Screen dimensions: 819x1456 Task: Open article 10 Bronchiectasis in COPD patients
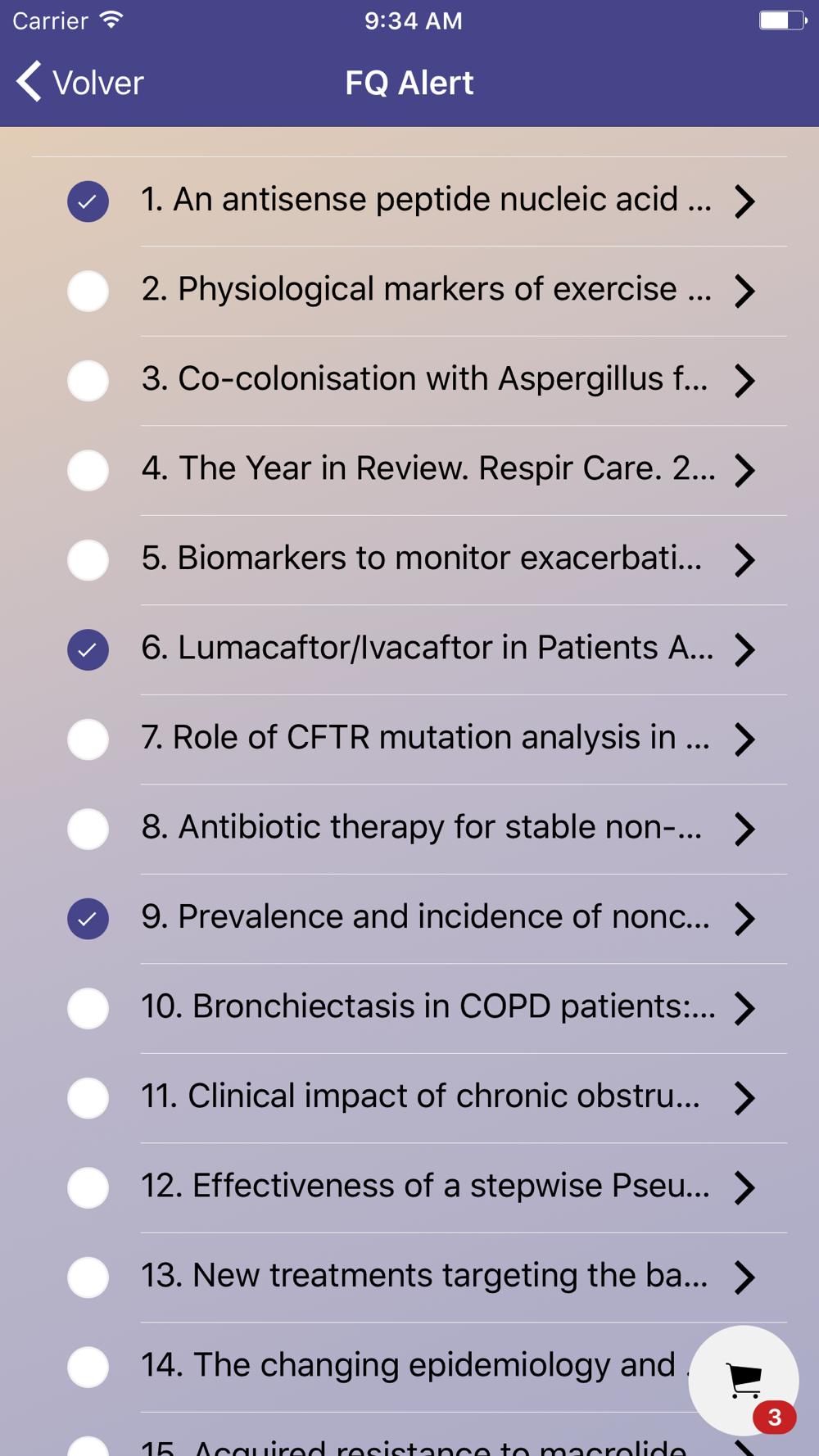447,1008
